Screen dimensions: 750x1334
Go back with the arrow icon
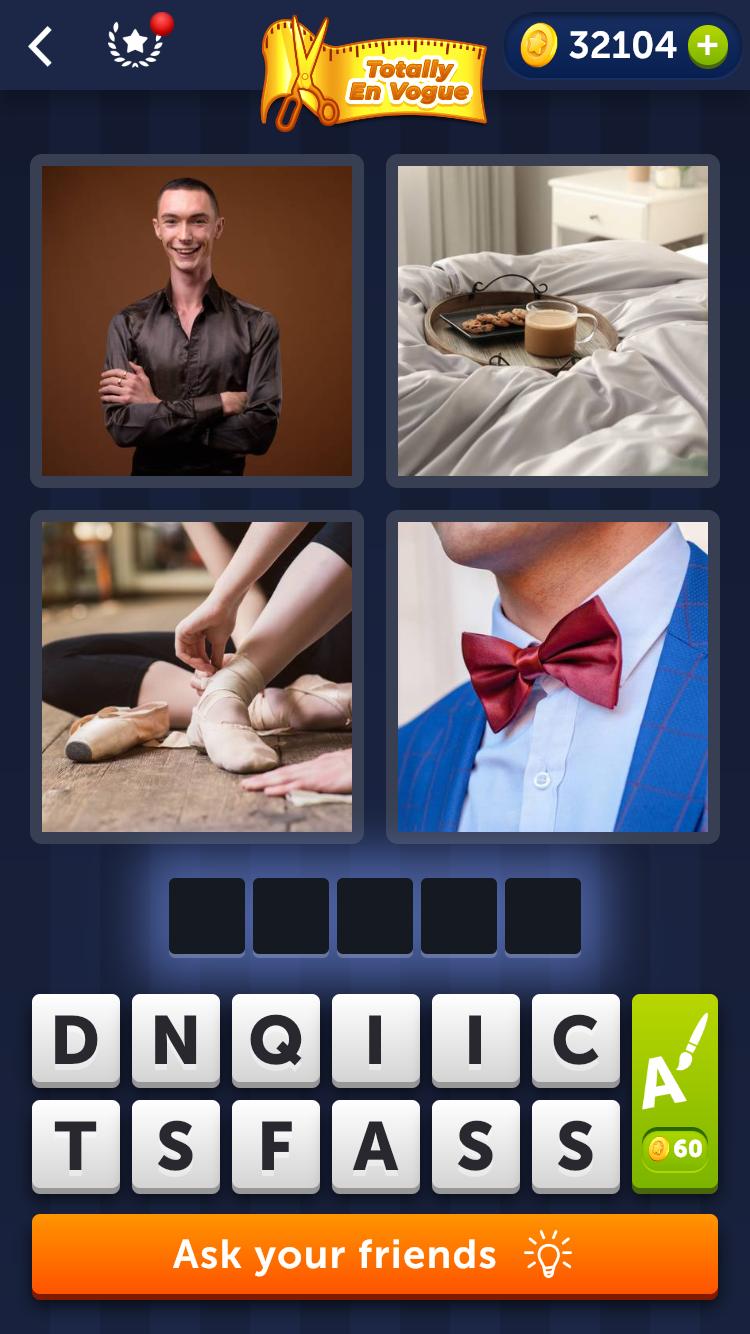[40, 46]
